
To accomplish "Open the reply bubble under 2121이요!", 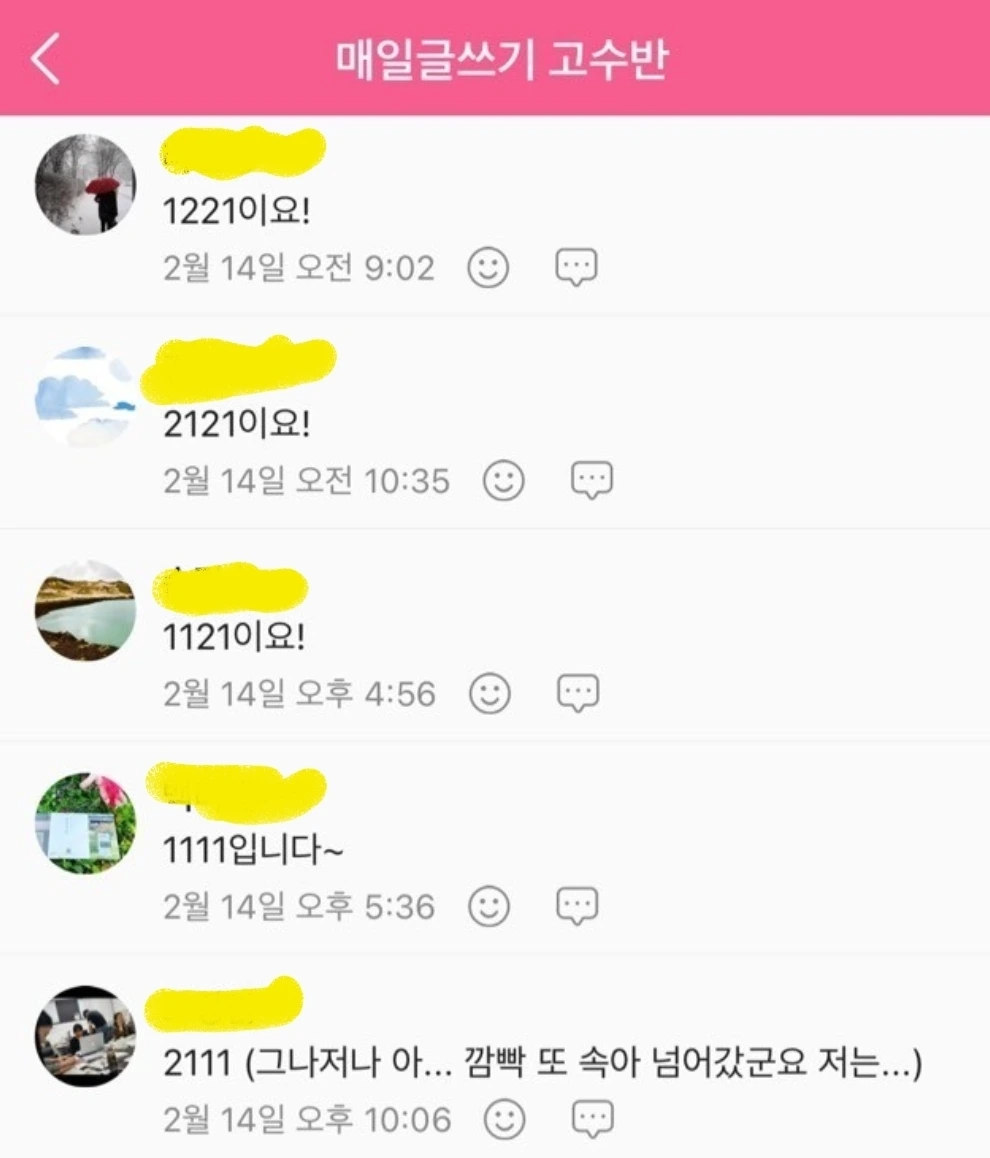I will click(x=592, y=481).
